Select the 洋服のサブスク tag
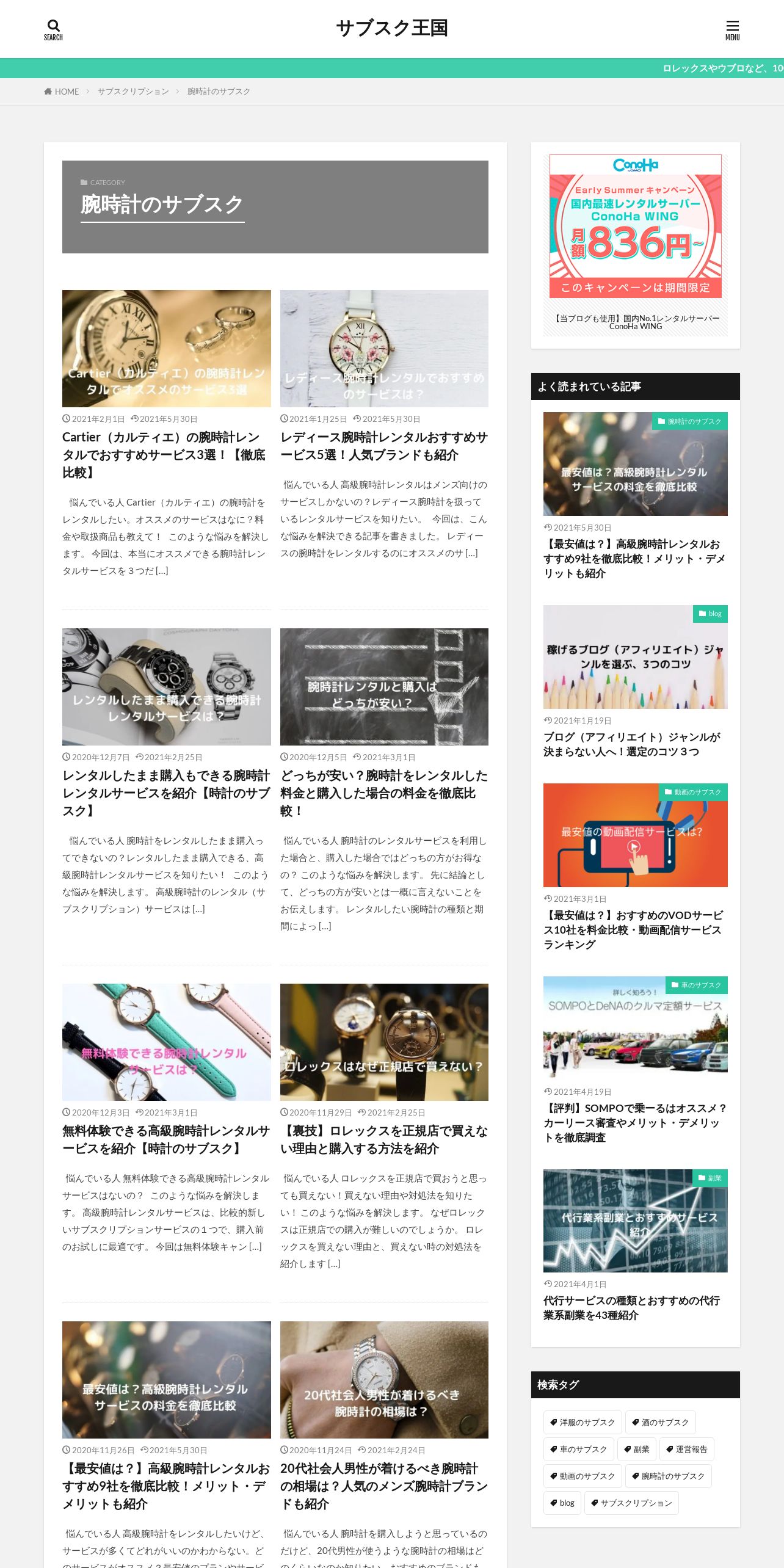Viewport: 784px width, 1568px height. (x=583, y=1422)
